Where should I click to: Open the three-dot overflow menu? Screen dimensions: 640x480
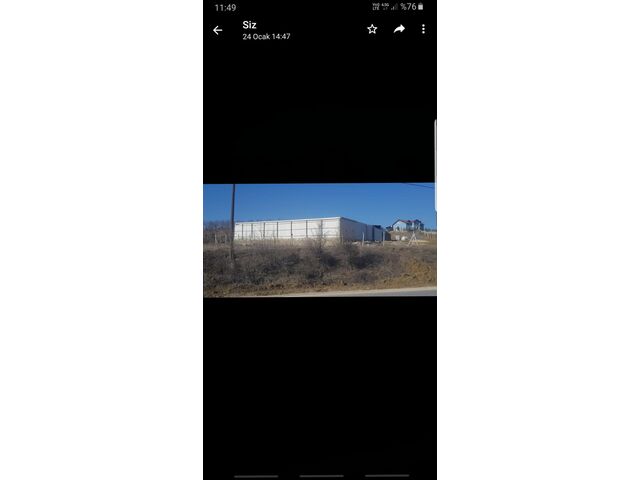coord(423,29)
